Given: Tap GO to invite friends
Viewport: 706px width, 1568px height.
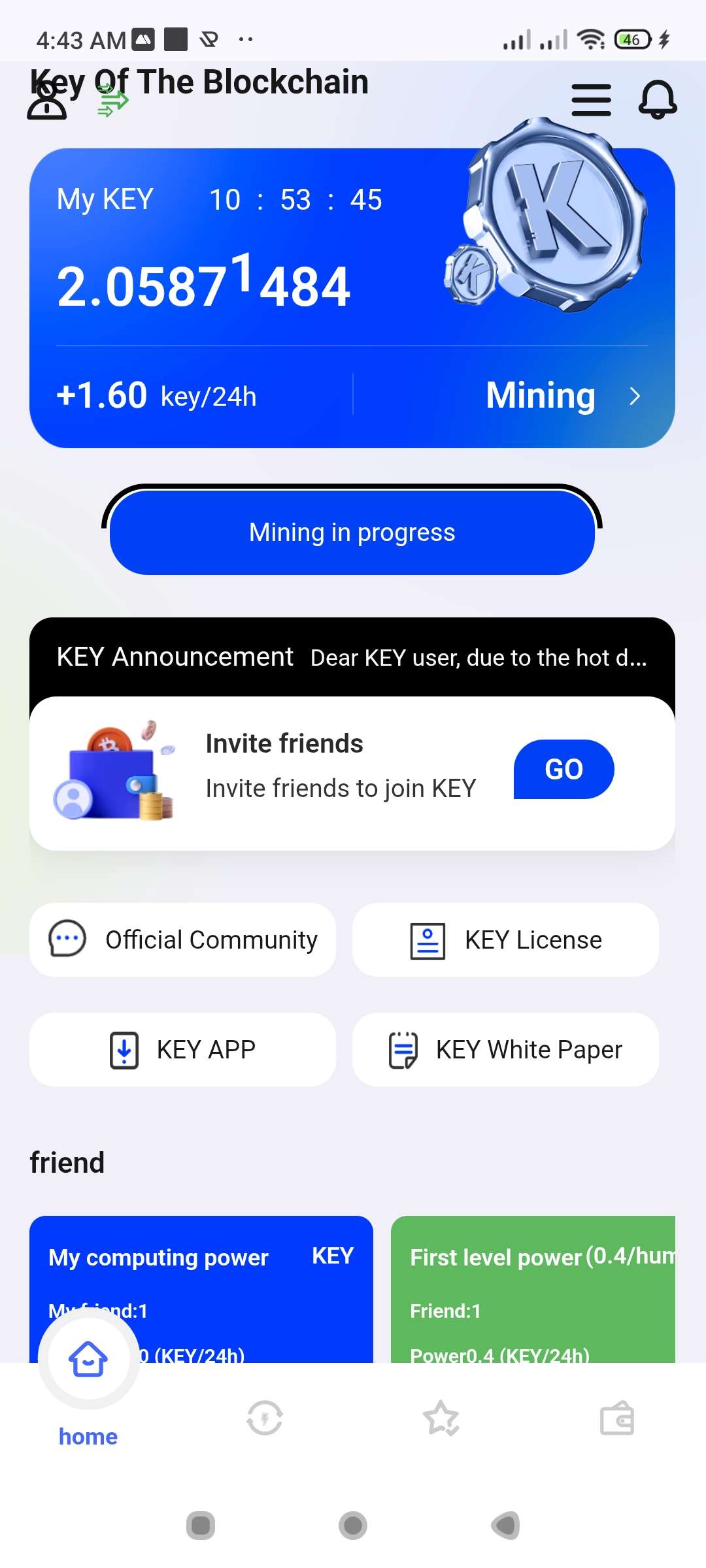Looking at the screenshot, I should point(563,769).
